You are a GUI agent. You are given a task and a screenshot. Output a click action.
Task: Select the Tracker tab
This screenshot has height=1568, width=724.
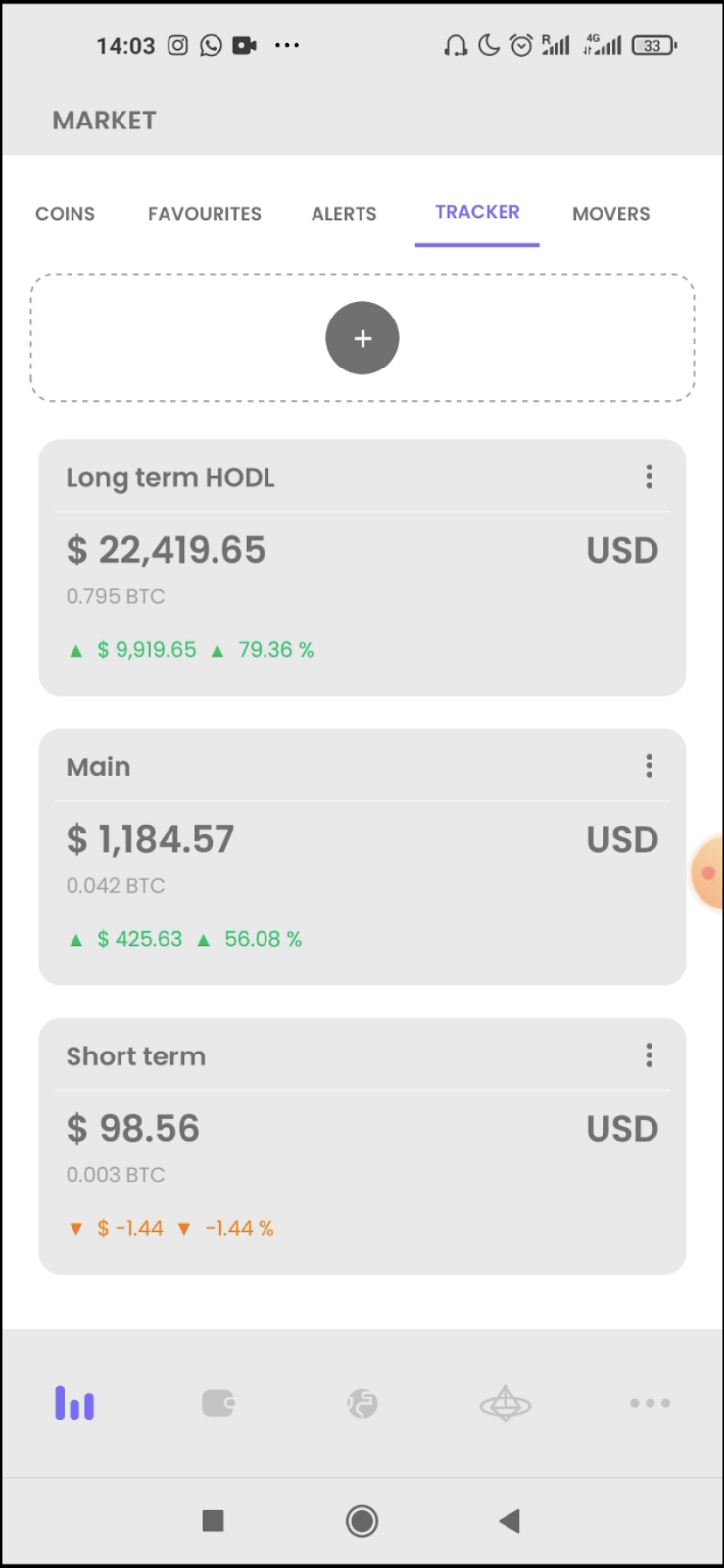click(477, 213)
